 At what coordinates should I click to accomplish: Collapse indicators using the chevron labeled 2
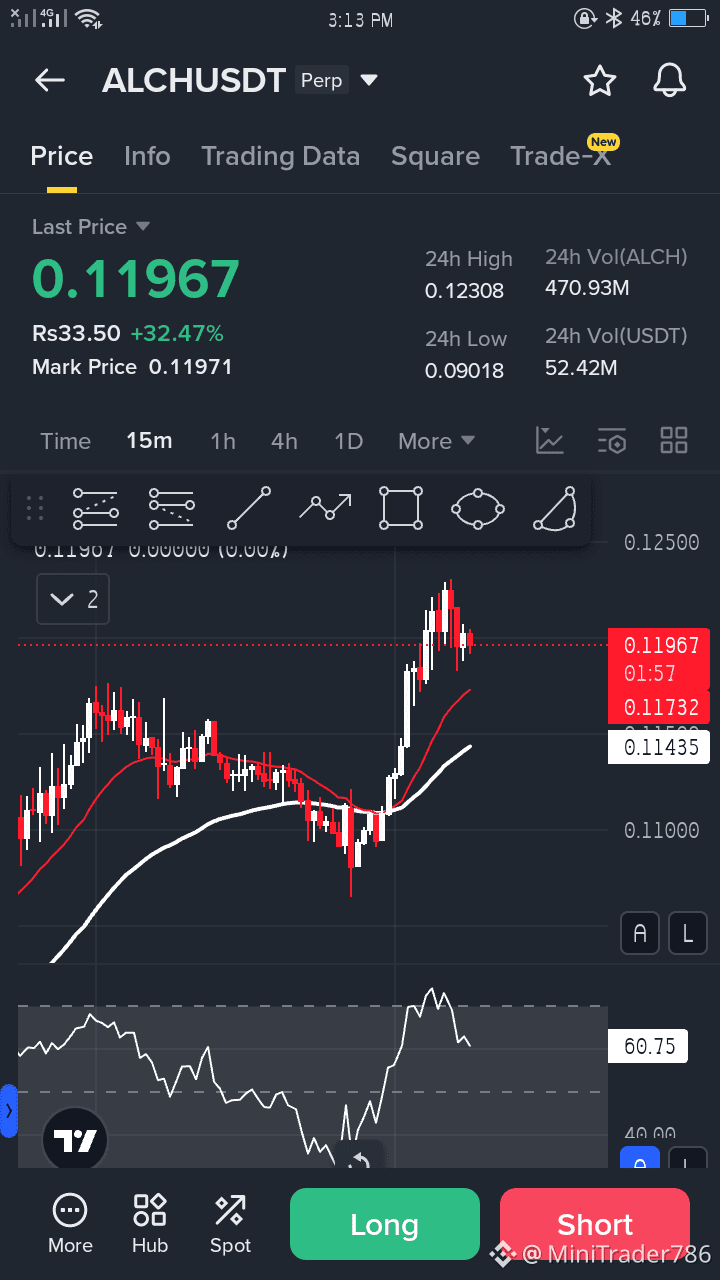click(72, 598)
